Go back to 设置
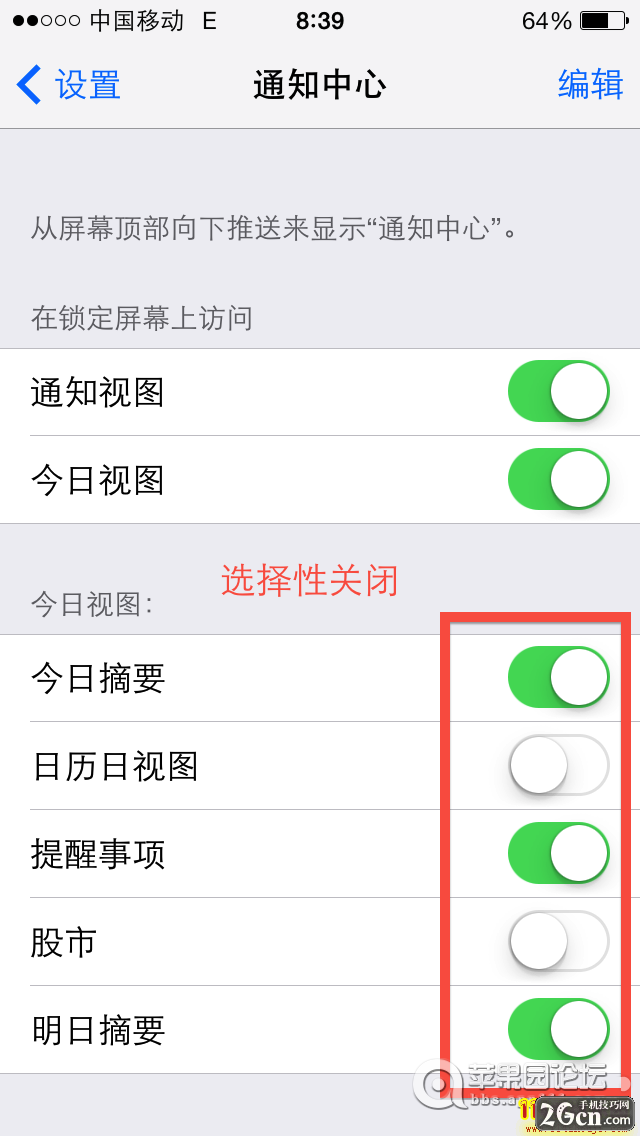The image size is (640, 1136). pyautogui.click(x=70, y=85)
